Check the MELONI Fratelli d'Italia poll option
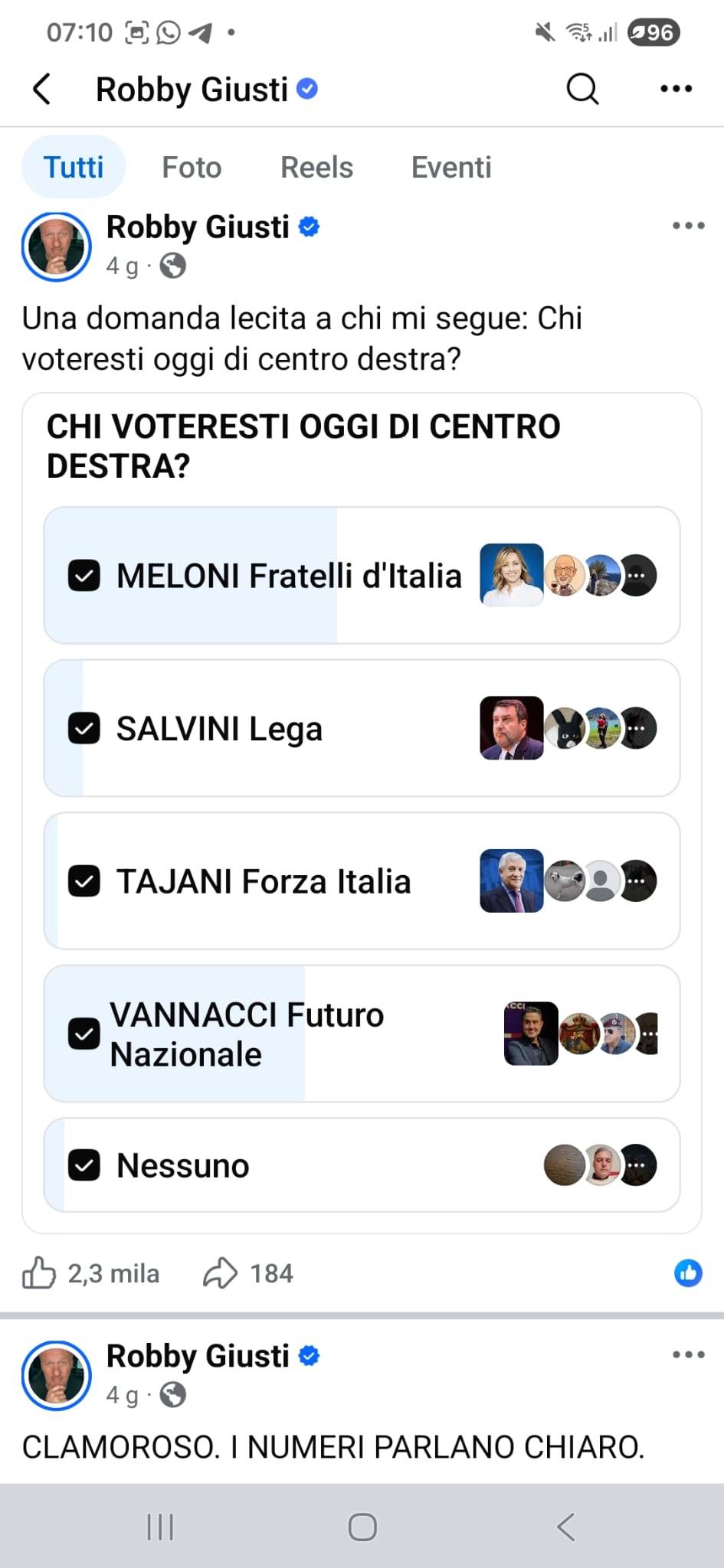 click(84, 576)
